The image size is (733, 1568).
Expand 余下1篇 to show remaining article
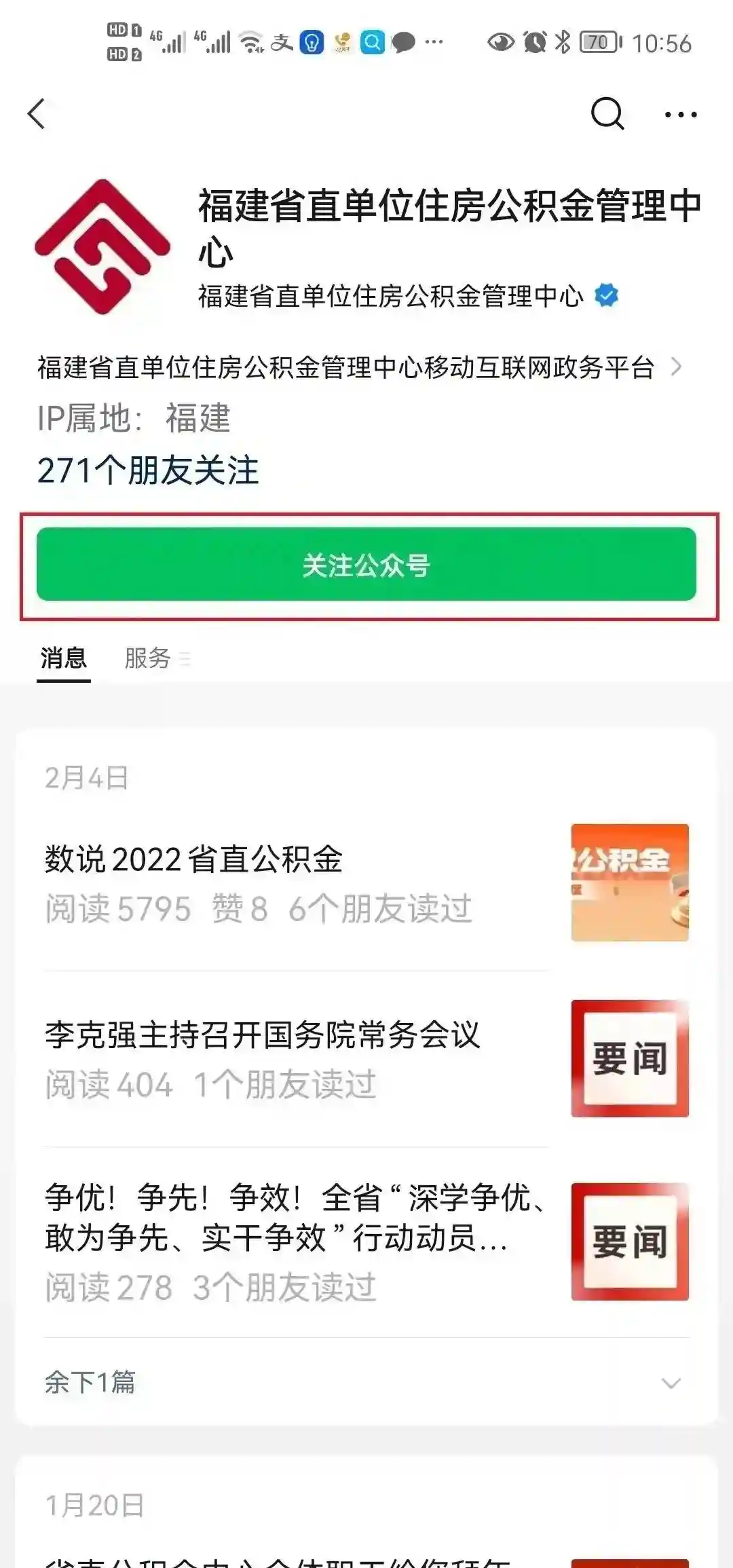pos(366,1382)
